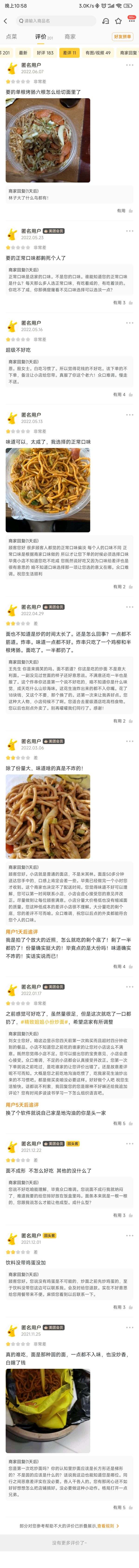Switch to the 点菜 tab
The image size is (139, 1568).
(x=12, y=37)
